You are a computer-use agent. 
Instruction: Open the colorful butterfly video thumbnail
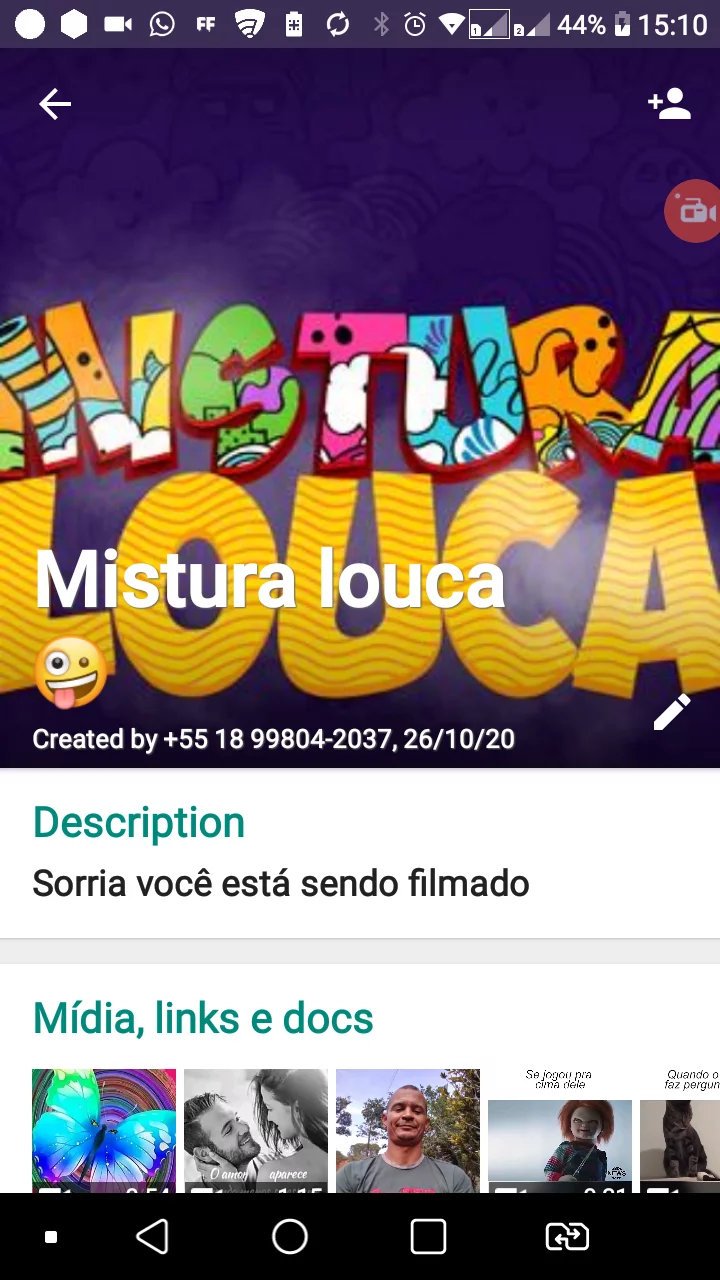tap(104, 1130)
